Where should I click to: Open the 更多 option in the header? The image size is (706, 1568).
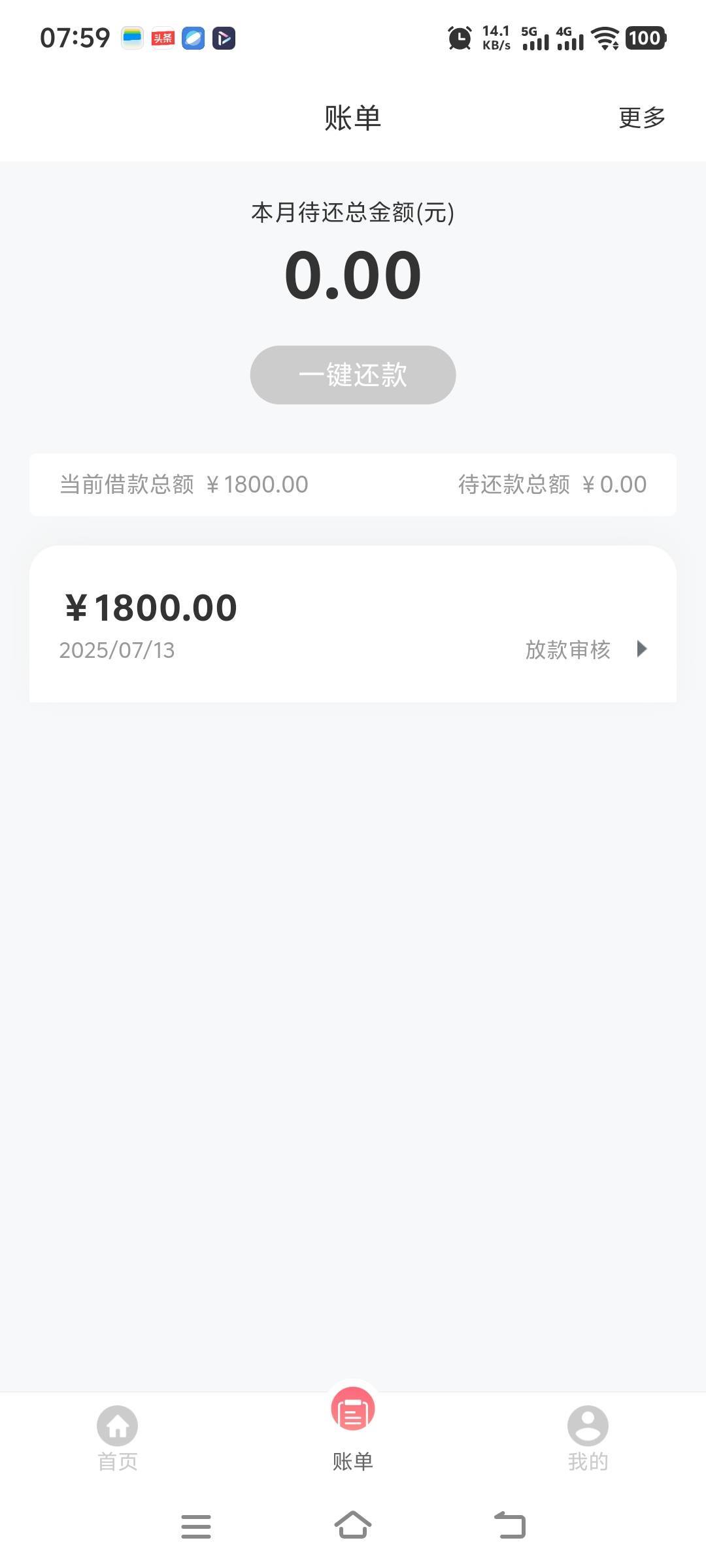(641, 118)
